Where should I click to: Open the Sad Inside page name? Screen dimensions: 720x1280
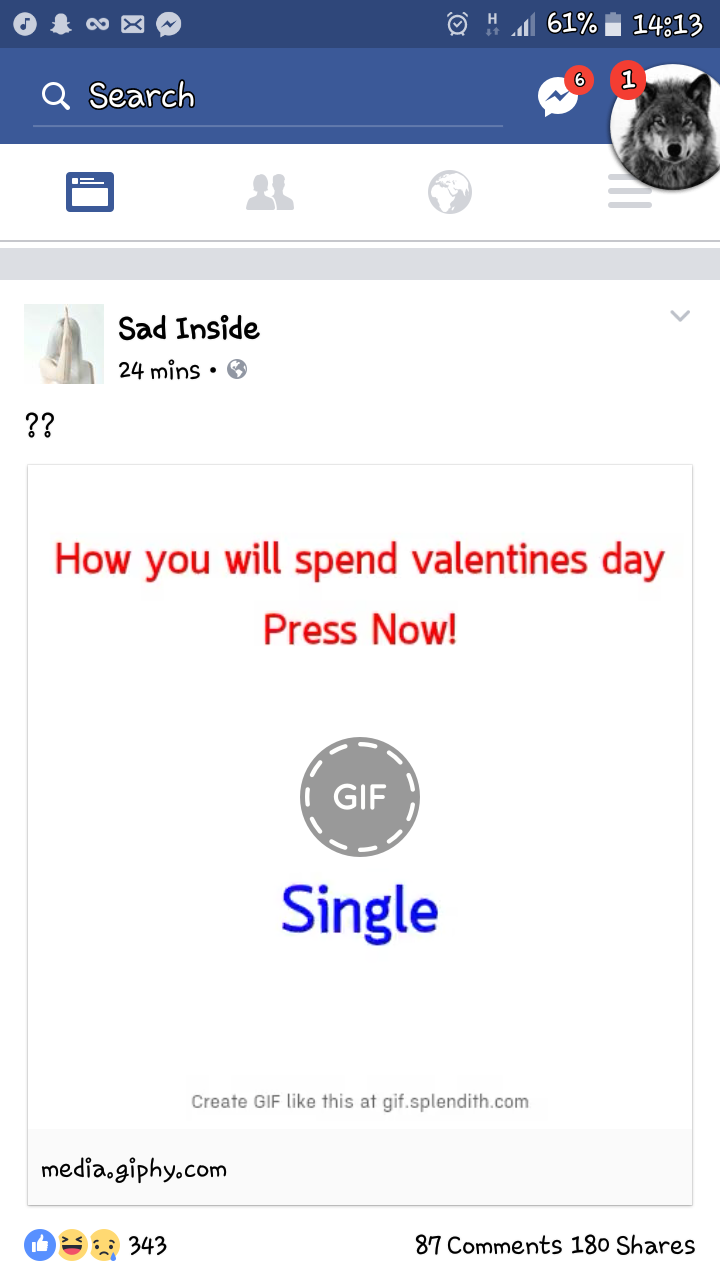[x=189, y=328]
